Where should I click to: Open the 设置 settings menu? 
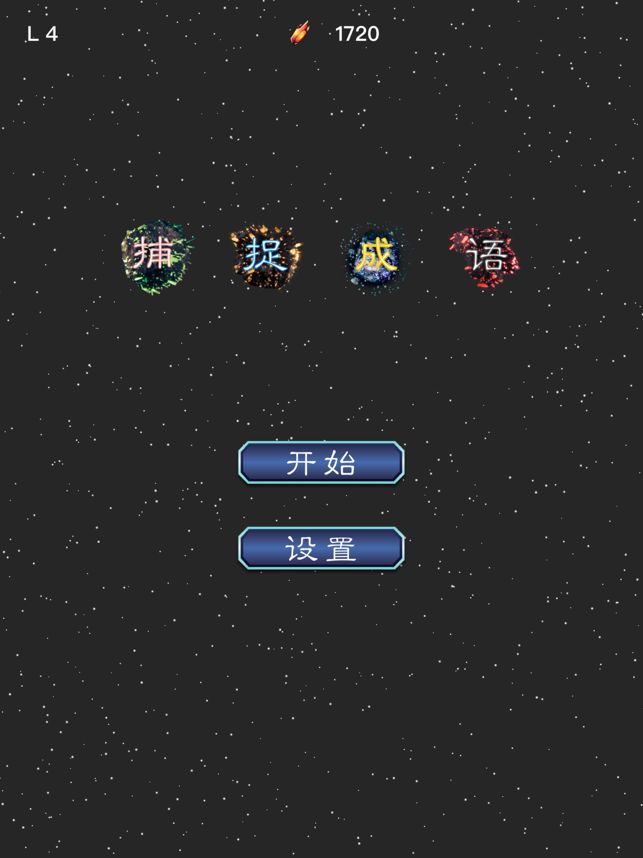point(321,549)
